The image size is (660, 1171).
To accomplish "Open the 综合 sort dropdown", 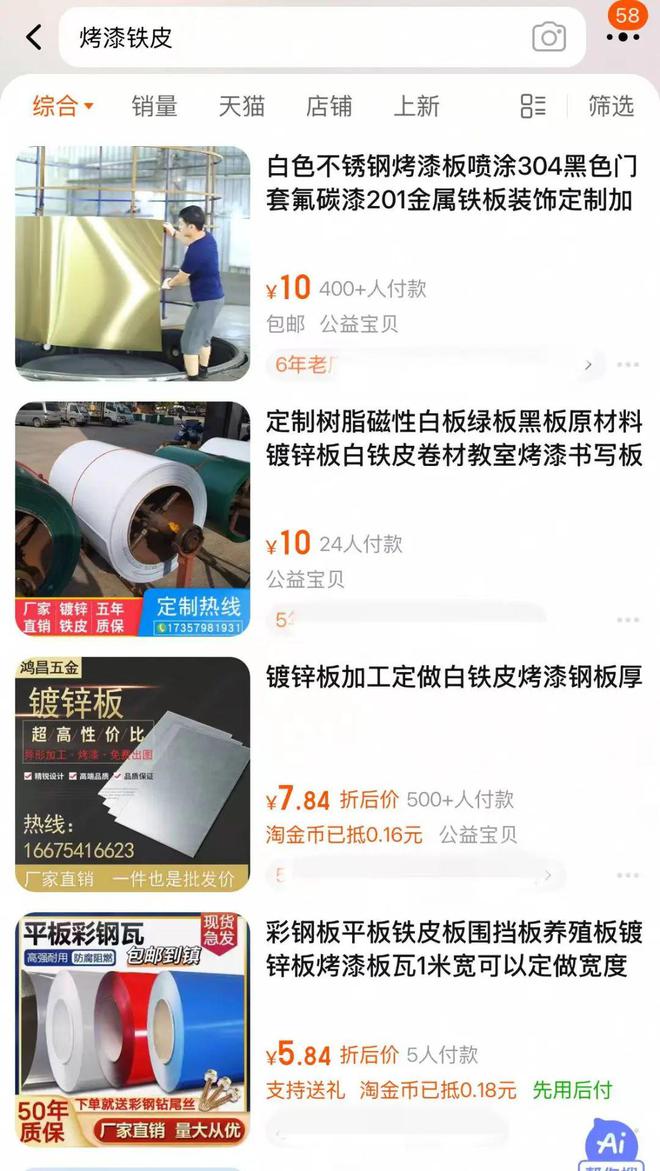I will click(x=62, y=106).
